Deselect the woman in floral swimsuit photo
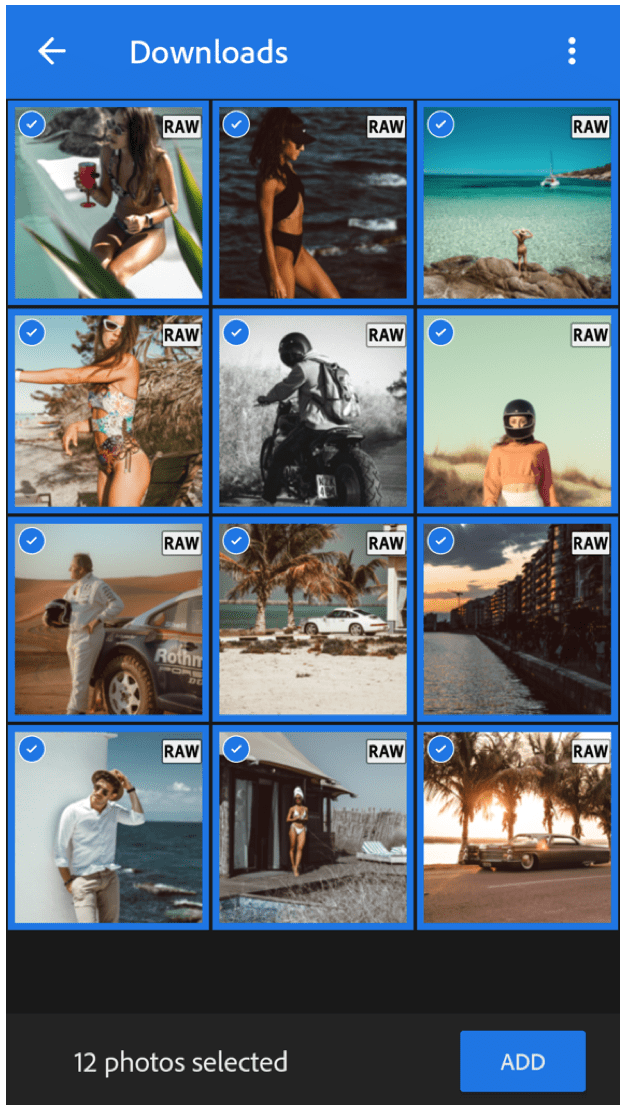The image size is (630, 1114). pyautogui.click(x=108, y=411)
